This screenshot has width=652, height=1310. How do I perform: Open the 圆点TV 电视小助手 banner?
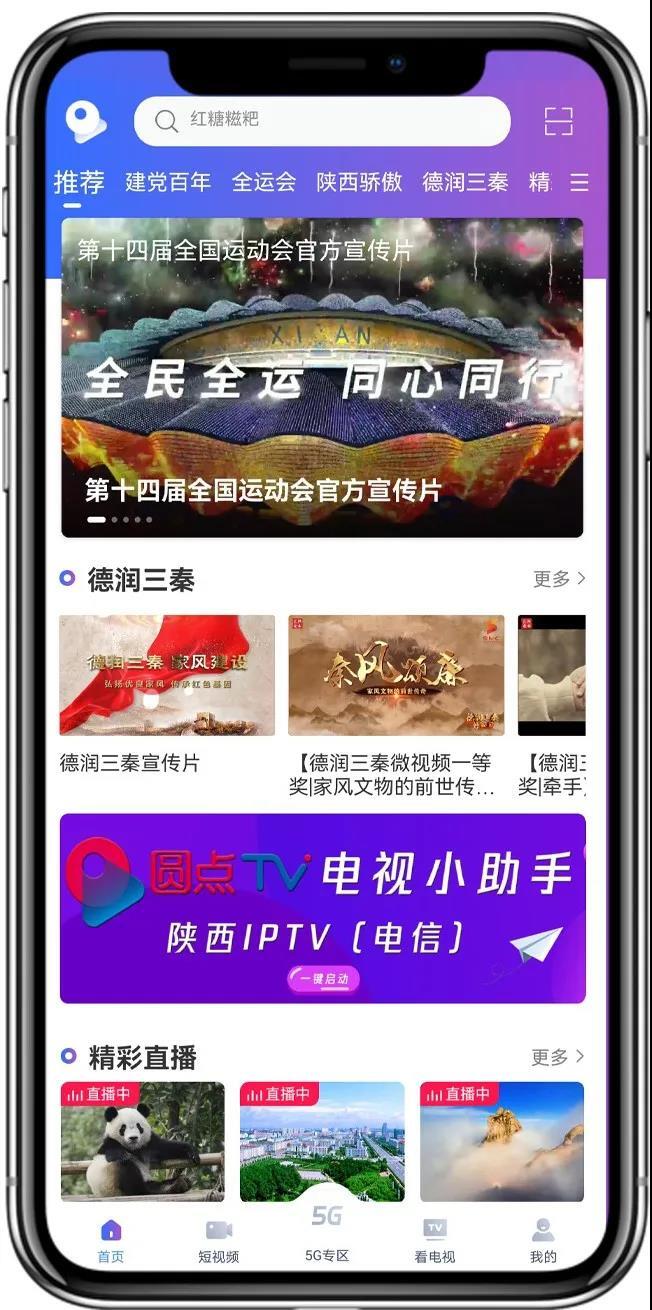point(322,908)
